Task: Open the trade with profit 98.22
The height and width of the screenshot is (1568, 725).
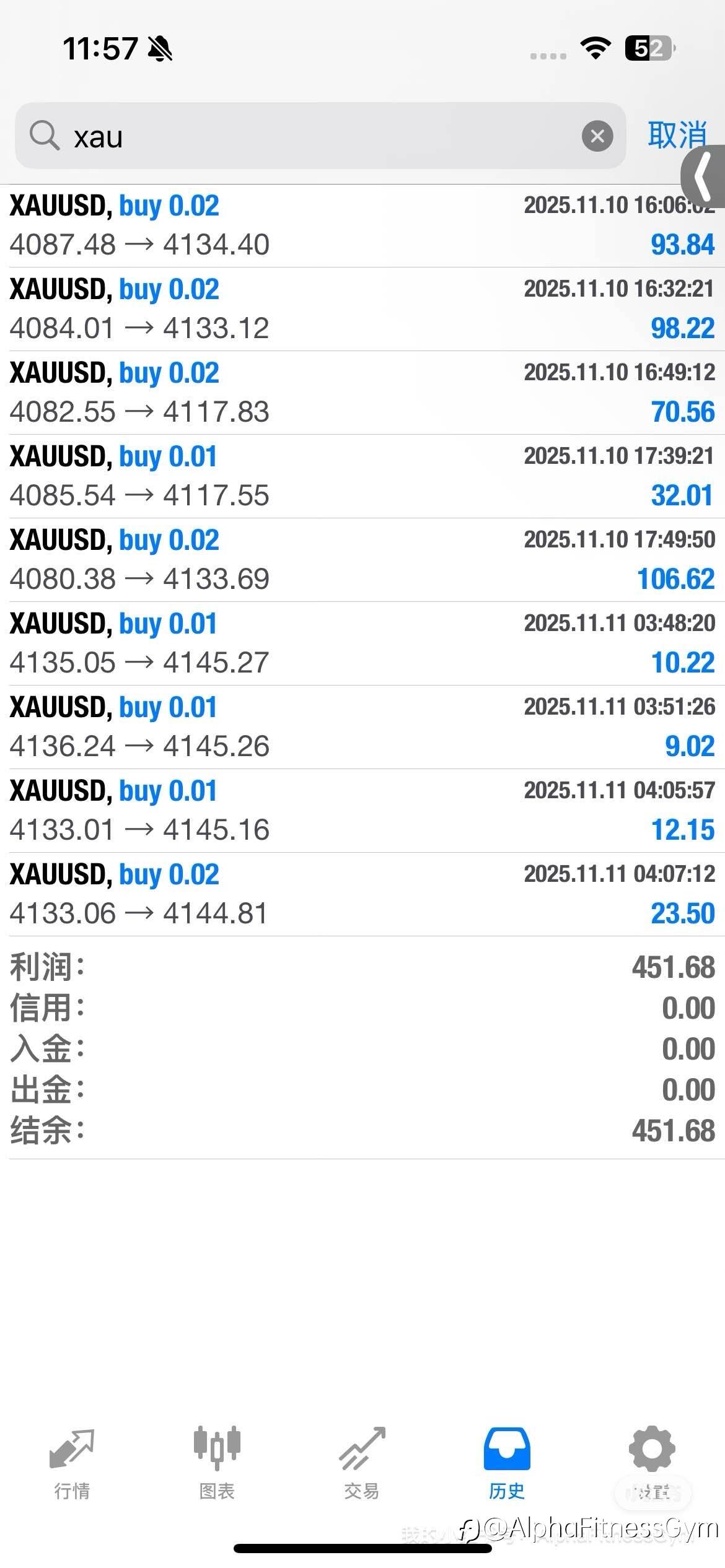Action: [x=362, y=309]
